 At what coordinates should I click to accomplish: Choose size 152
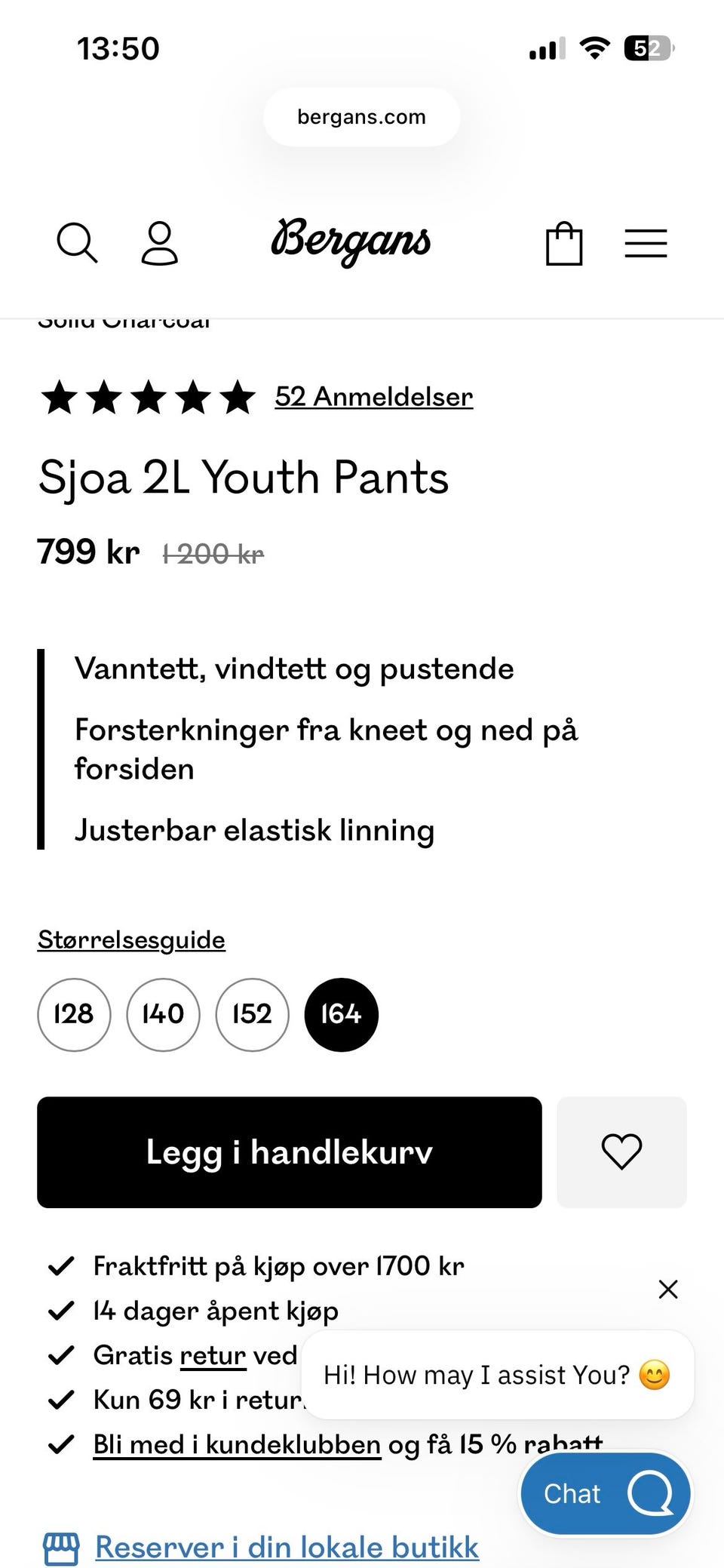(x=252, y=1014)
